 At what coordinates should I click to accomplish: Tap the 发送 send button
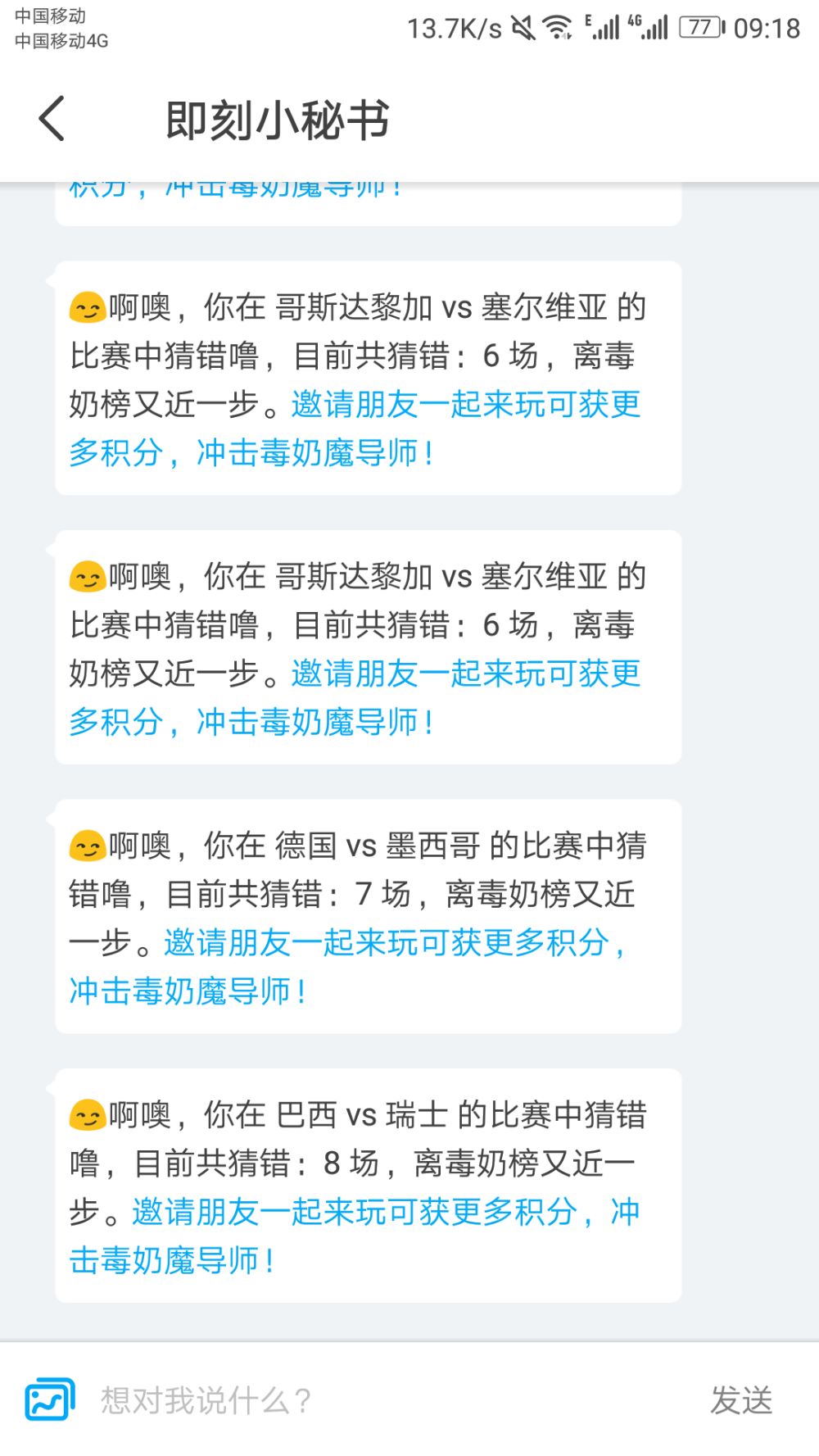741,1400
